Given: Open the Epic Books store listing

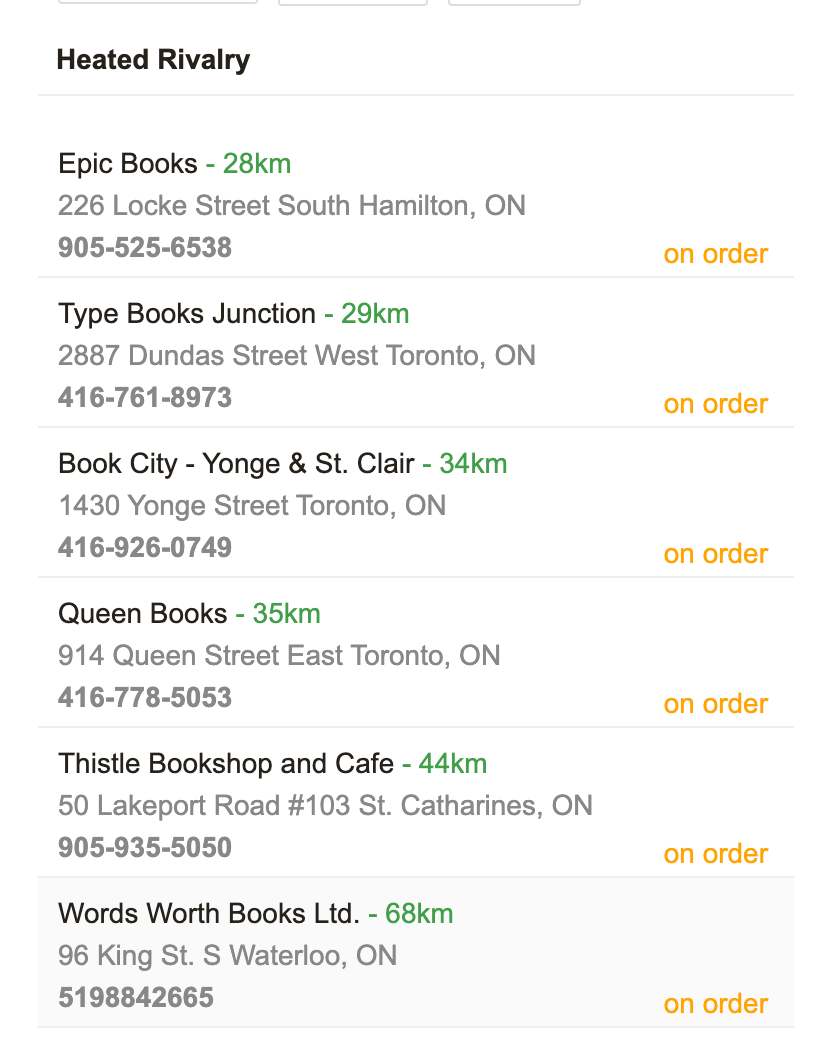Looking at the screenshot, I should (x=128, y=164).
